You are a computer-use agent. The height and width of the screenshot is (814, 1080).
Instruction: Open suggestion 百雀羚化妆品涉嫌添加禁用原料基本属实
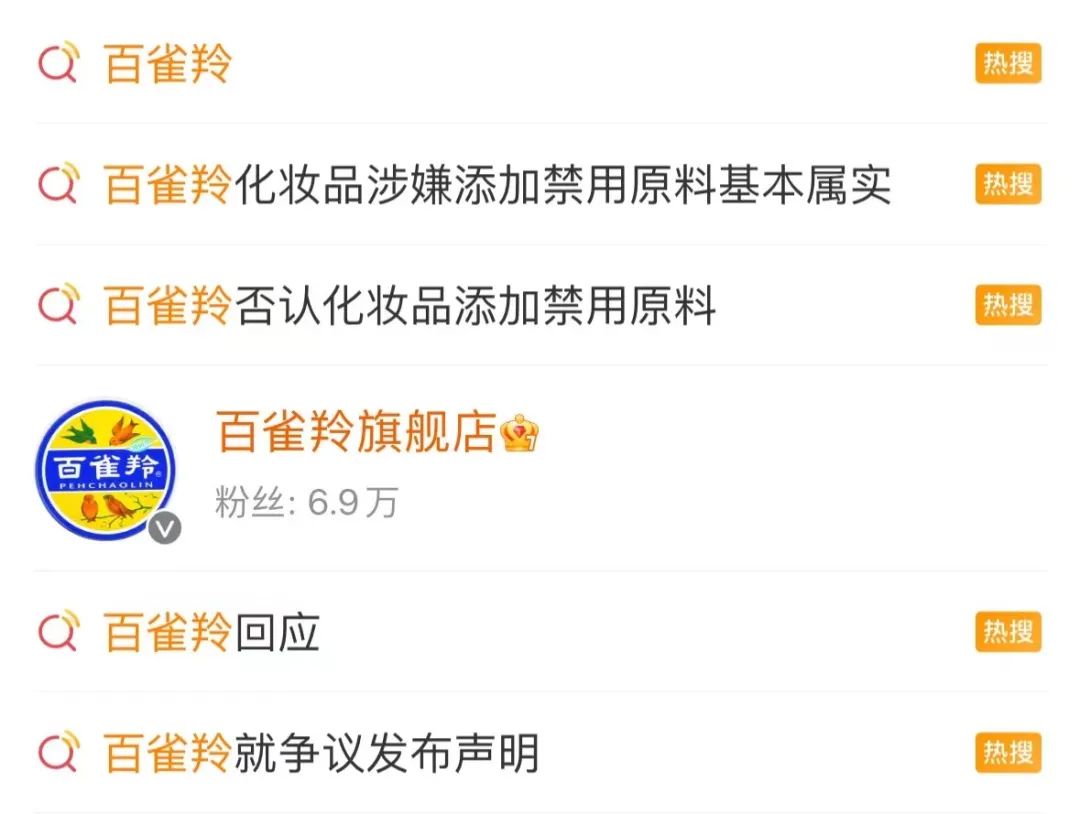(x=497, y=185)
